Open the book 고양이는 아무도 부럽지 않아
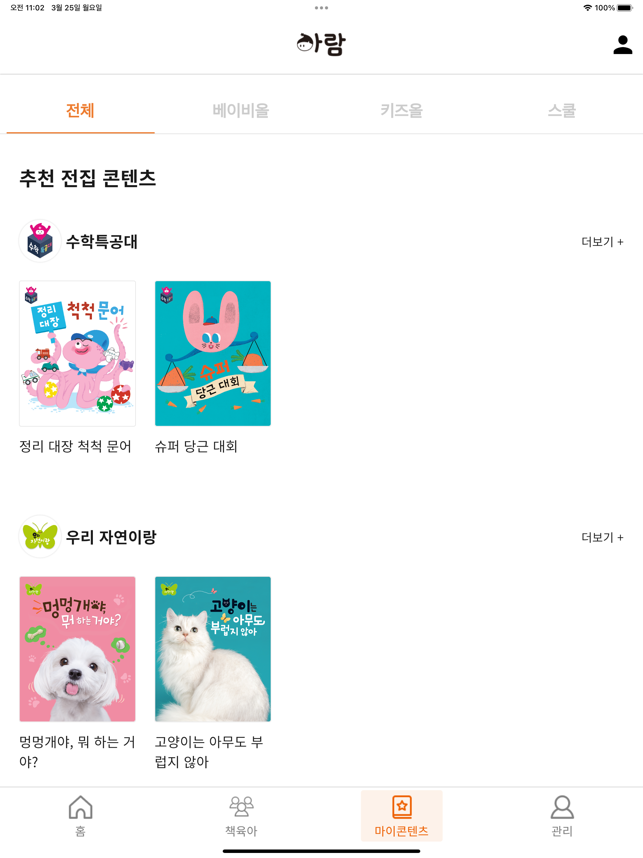This screenshot has width=643, height=858. 212,648
